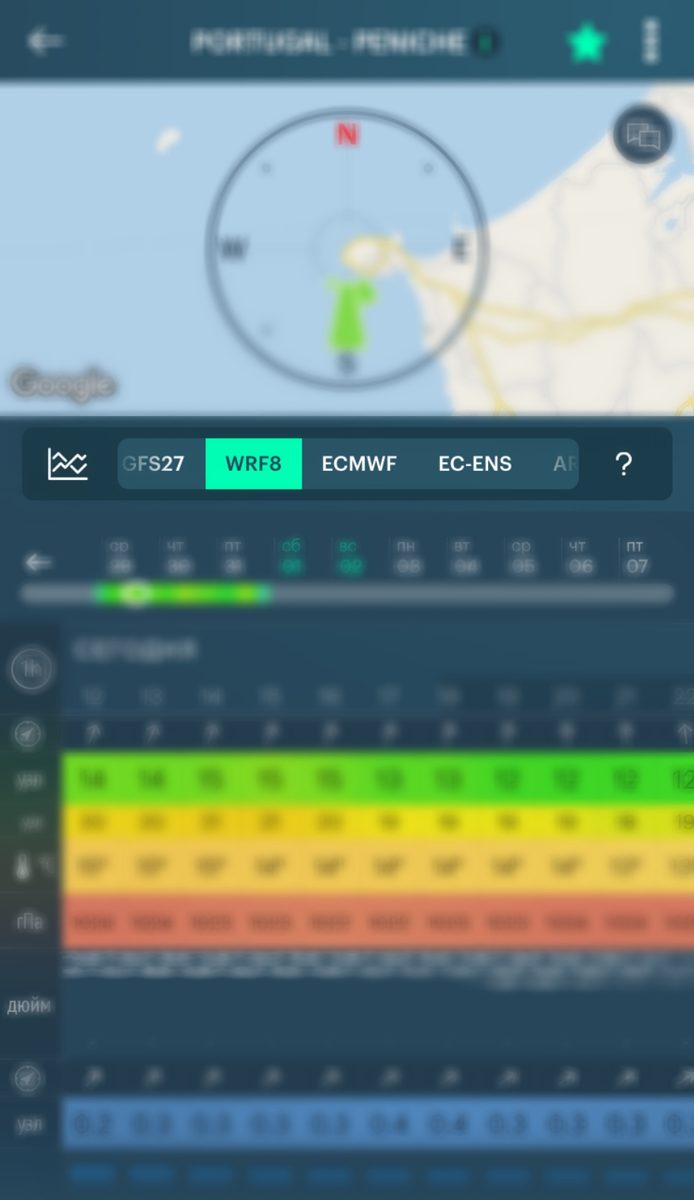Viewport: 694px width, 1200px height.
Task: Open the graph view icon
Action: click(68, 464)
